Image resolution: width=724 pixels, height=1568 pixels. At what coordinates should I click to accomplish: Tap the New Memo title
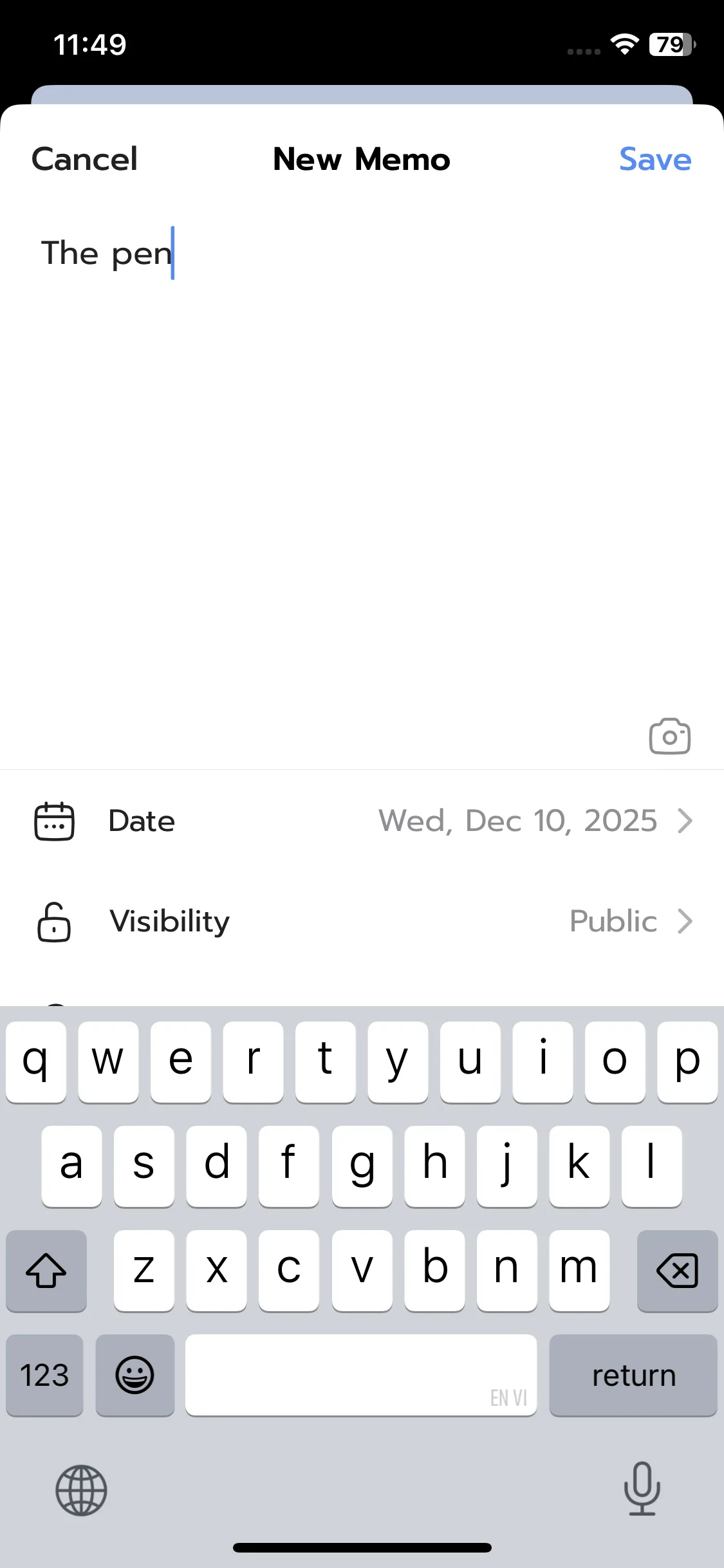coord(361,160)
